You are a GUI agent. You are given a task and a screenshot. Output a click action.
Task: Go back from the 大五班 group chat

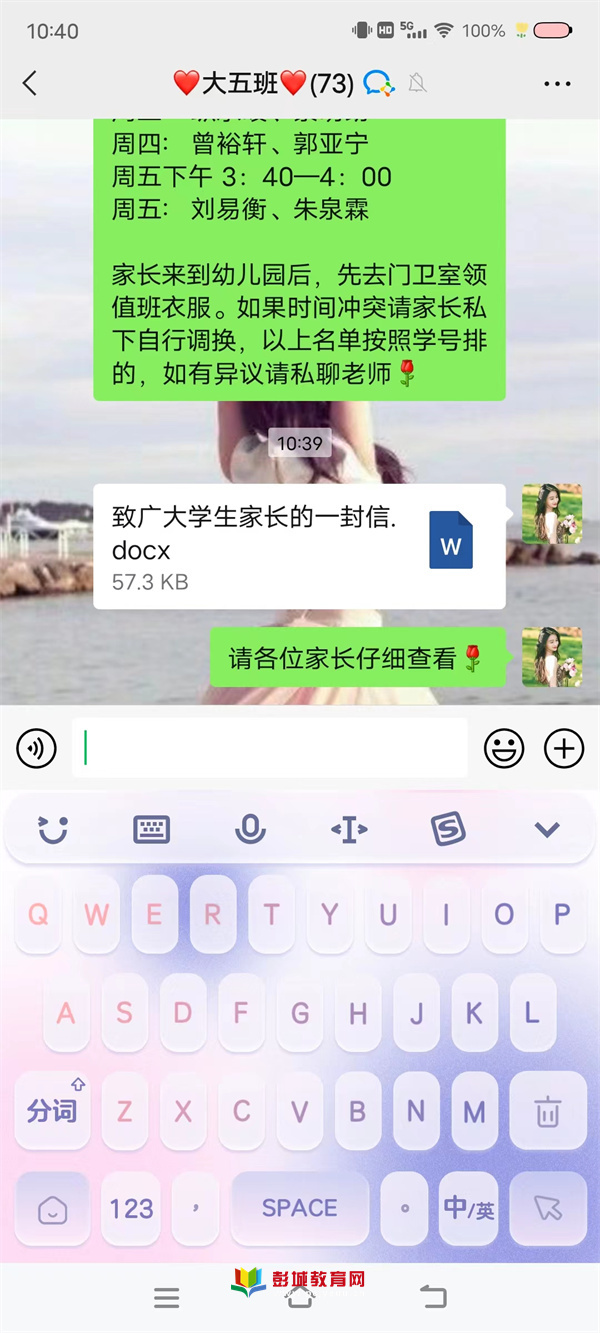pos(30,84)
